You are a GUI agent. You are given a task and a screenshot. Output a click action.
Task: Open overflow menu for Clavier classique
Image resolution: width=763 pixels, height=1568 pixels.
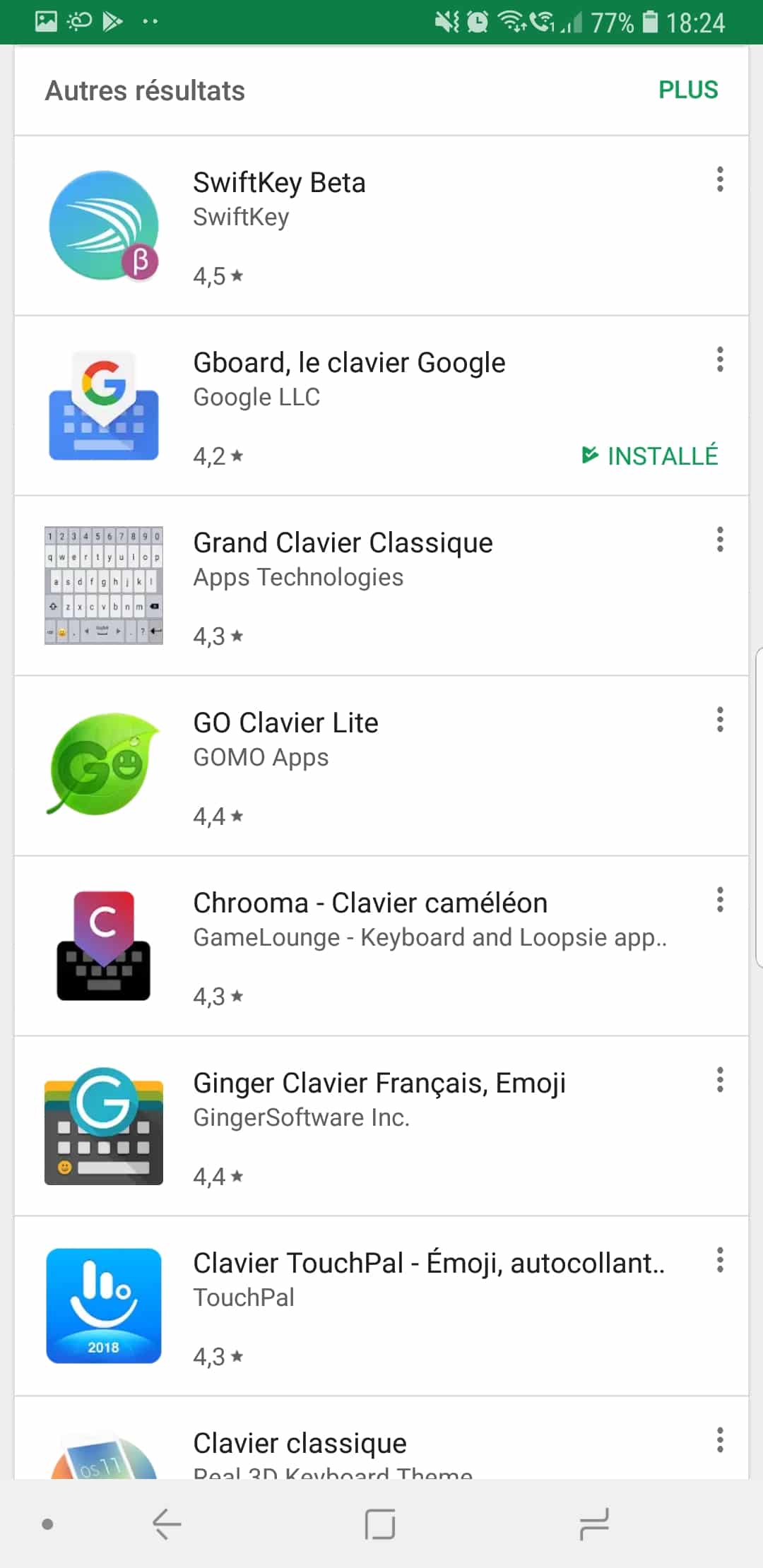point(720,1440)
